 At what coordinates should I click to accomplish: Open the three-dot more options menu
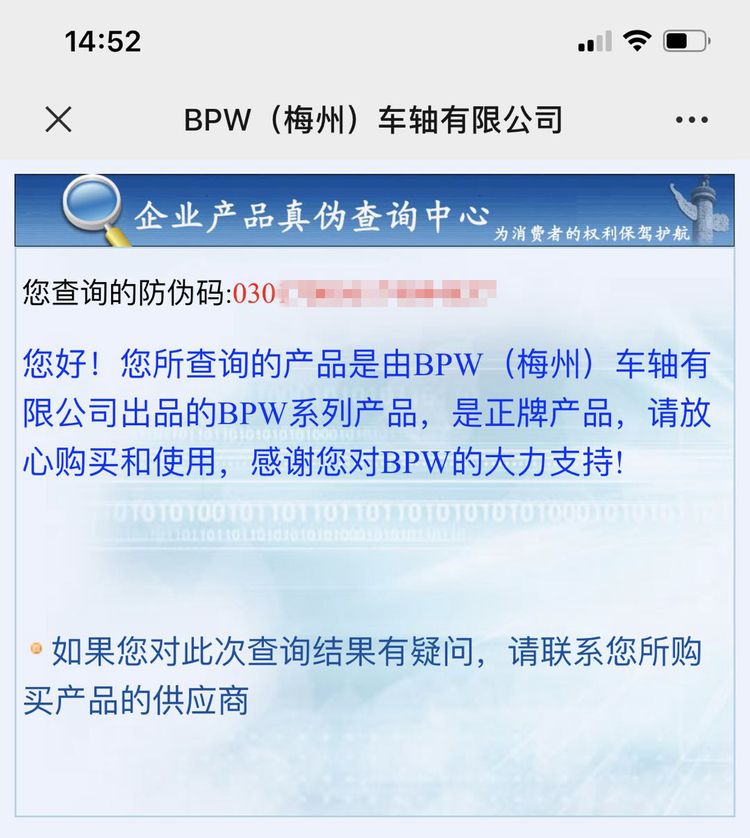pos(691,121)
